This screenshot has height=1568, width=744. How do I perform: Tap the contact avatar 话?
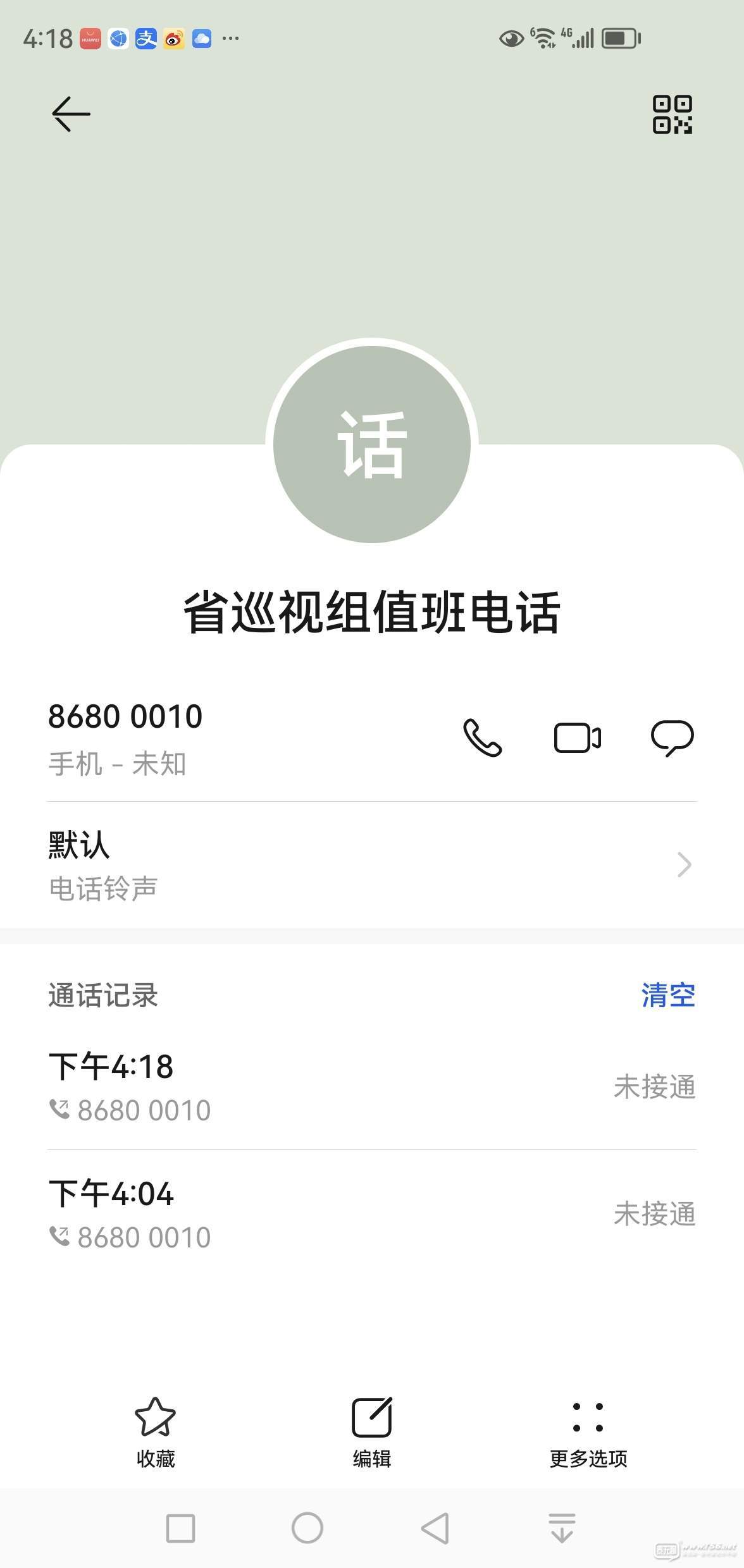click(372, 444)
